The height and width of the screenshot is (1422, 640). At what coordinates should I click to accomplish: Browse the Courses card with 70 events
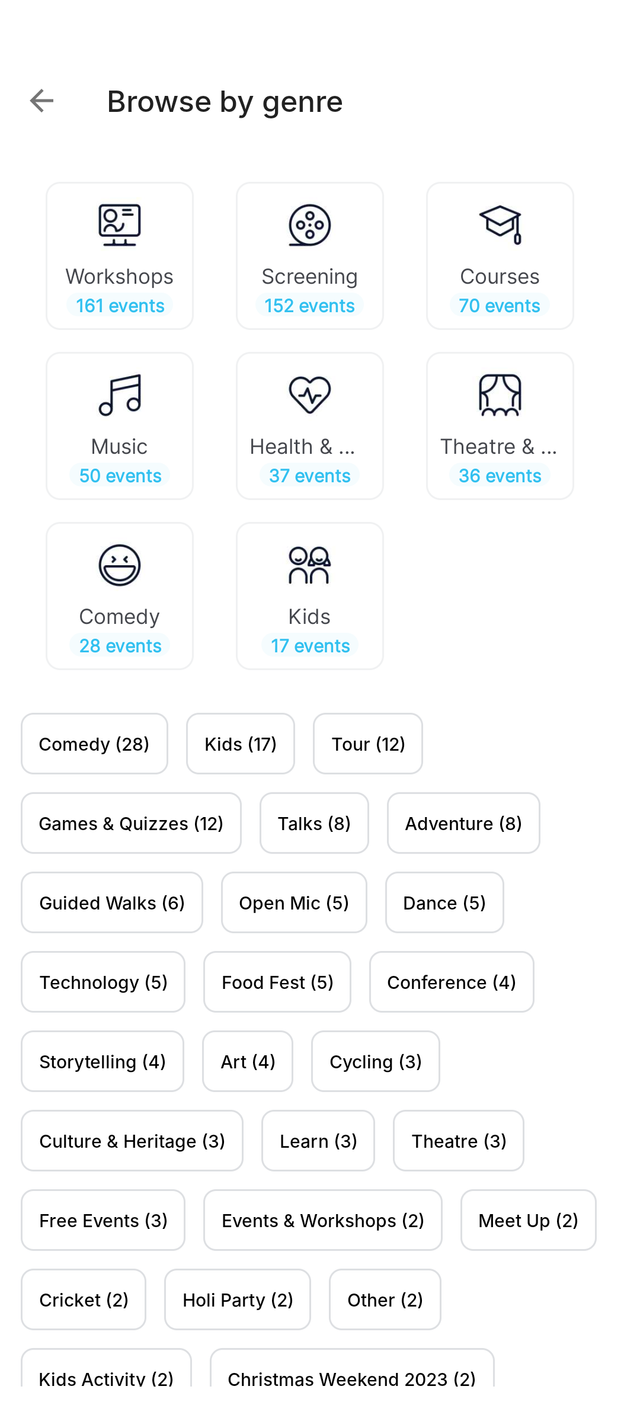pyautogui.click(x=500, y=256)
